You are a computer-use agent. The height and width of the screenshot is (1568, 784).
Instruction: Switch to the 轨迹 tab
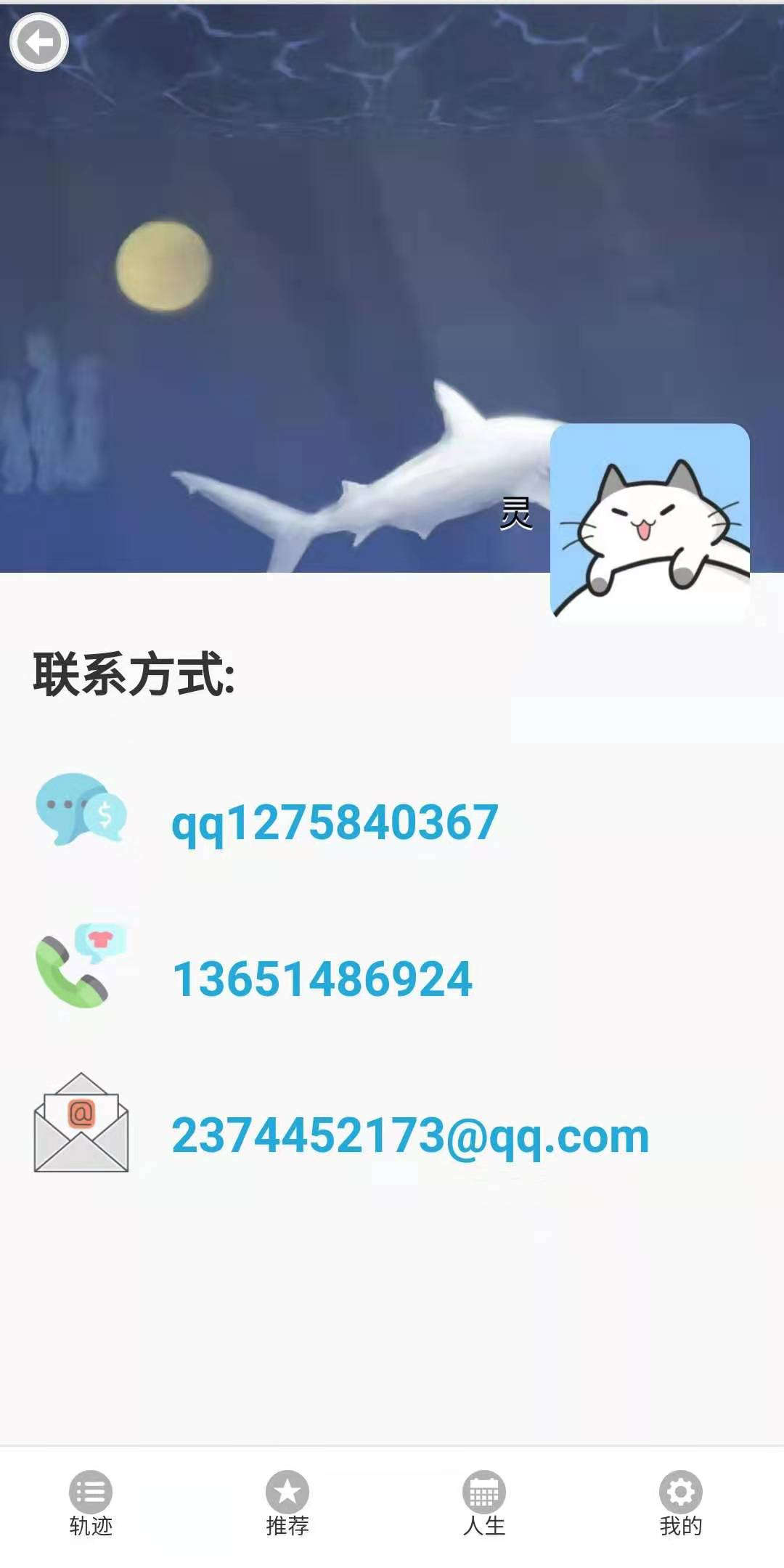click(x=91, y=1503)
